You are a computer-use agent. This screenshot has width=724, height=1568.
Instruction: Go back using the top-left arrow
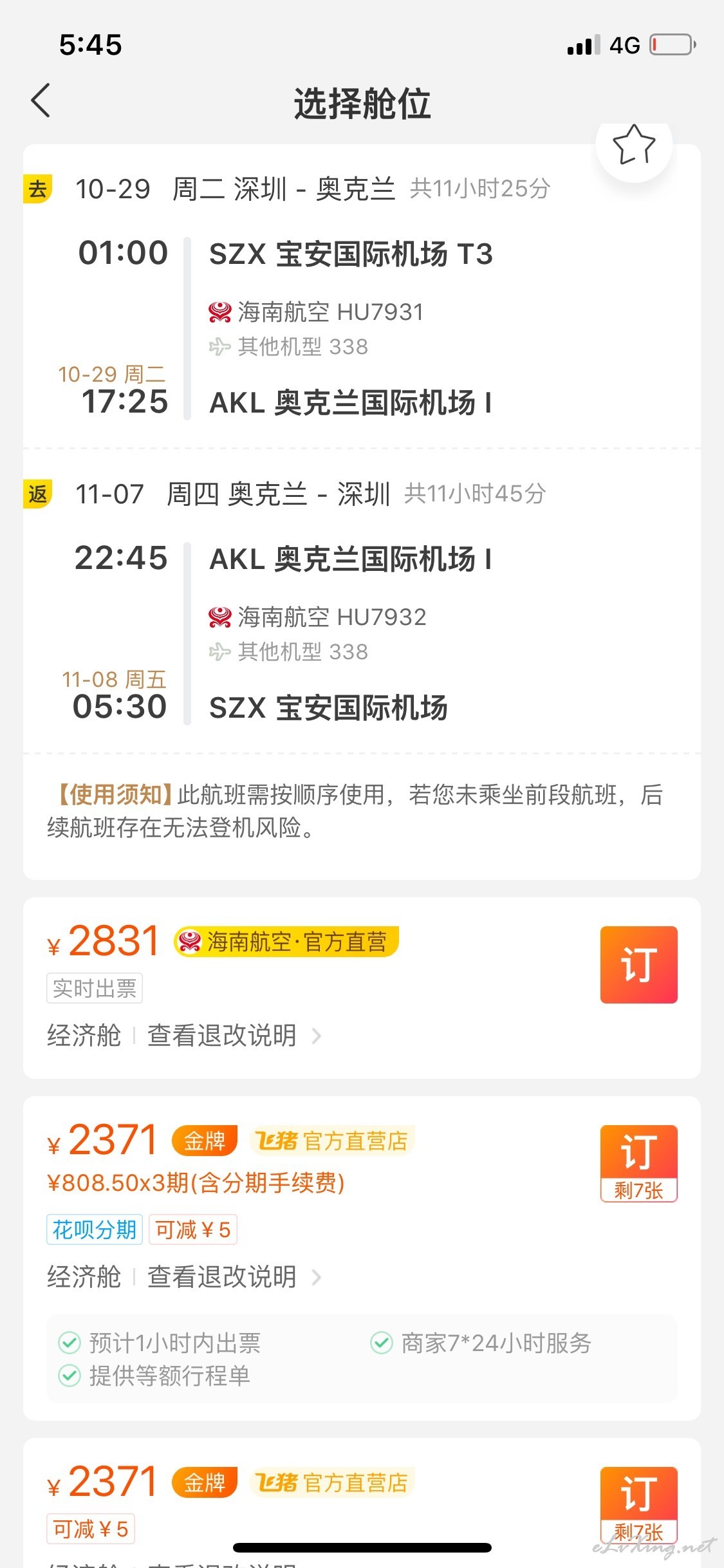click(41, 101)
